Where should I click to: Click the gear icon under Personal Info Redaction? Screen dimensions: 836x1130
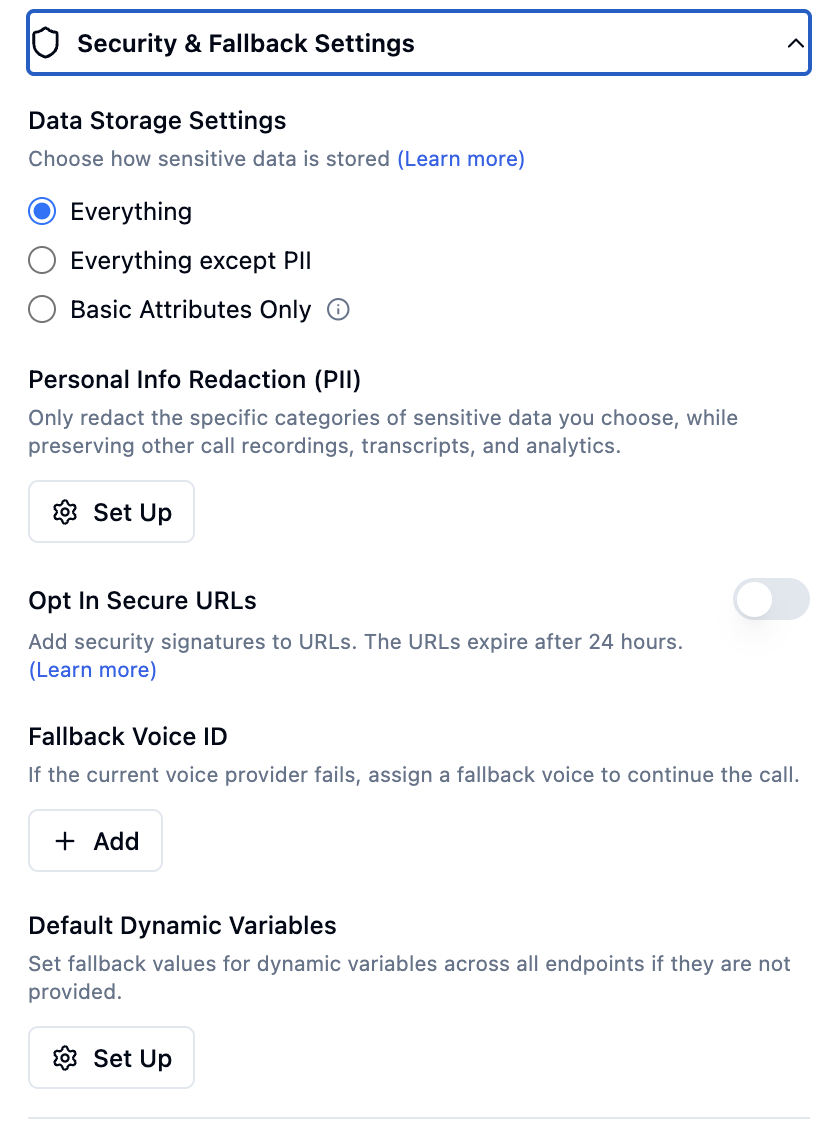tap(65, 511)
